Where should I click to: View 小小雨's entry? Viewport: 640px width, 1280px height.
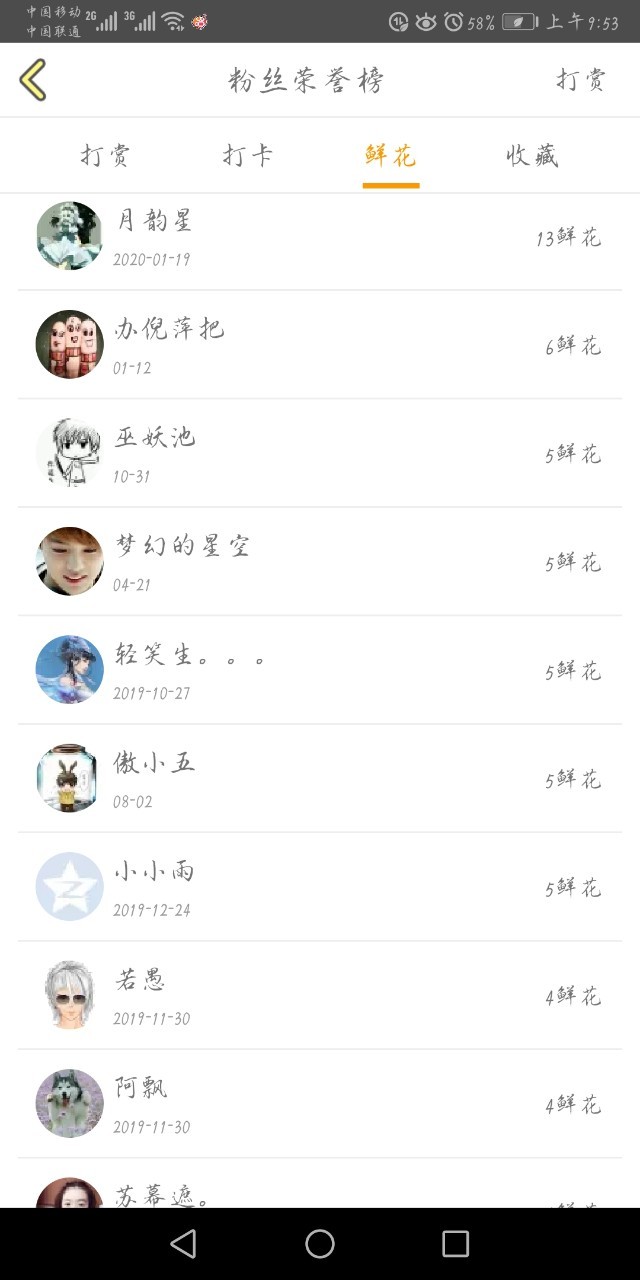point(320,887)
